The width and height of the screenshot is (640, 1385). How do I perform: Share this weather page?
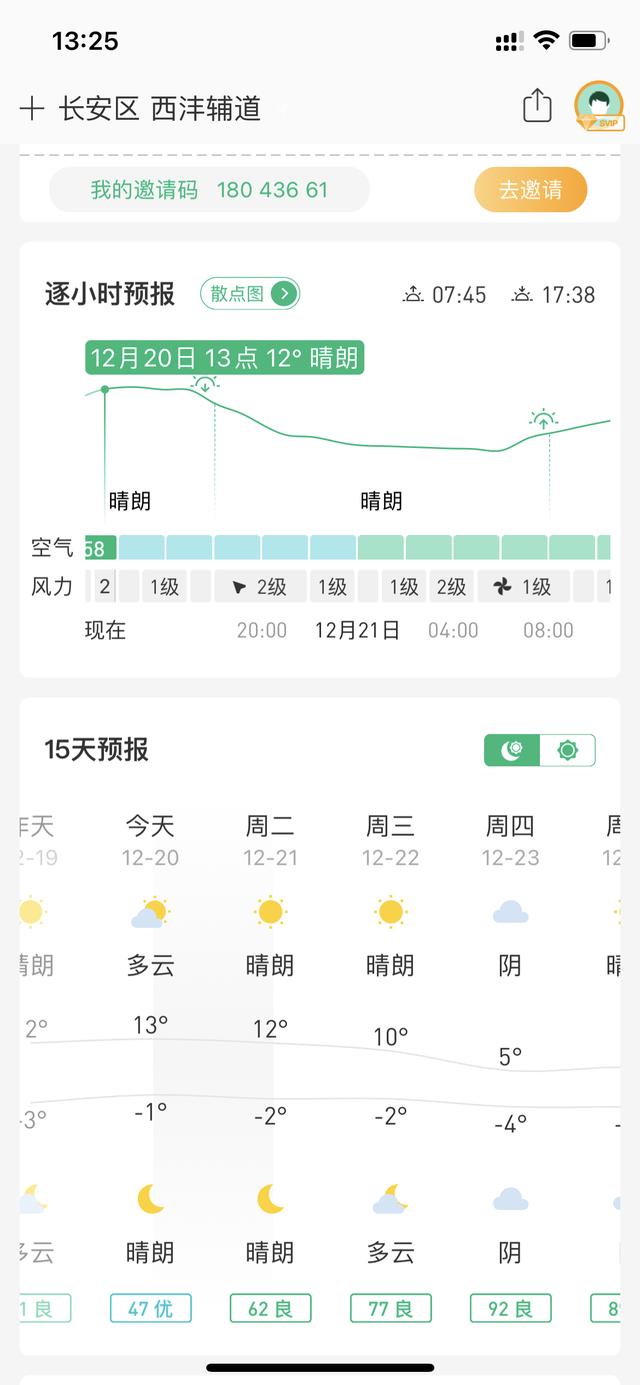coord(537,106)
